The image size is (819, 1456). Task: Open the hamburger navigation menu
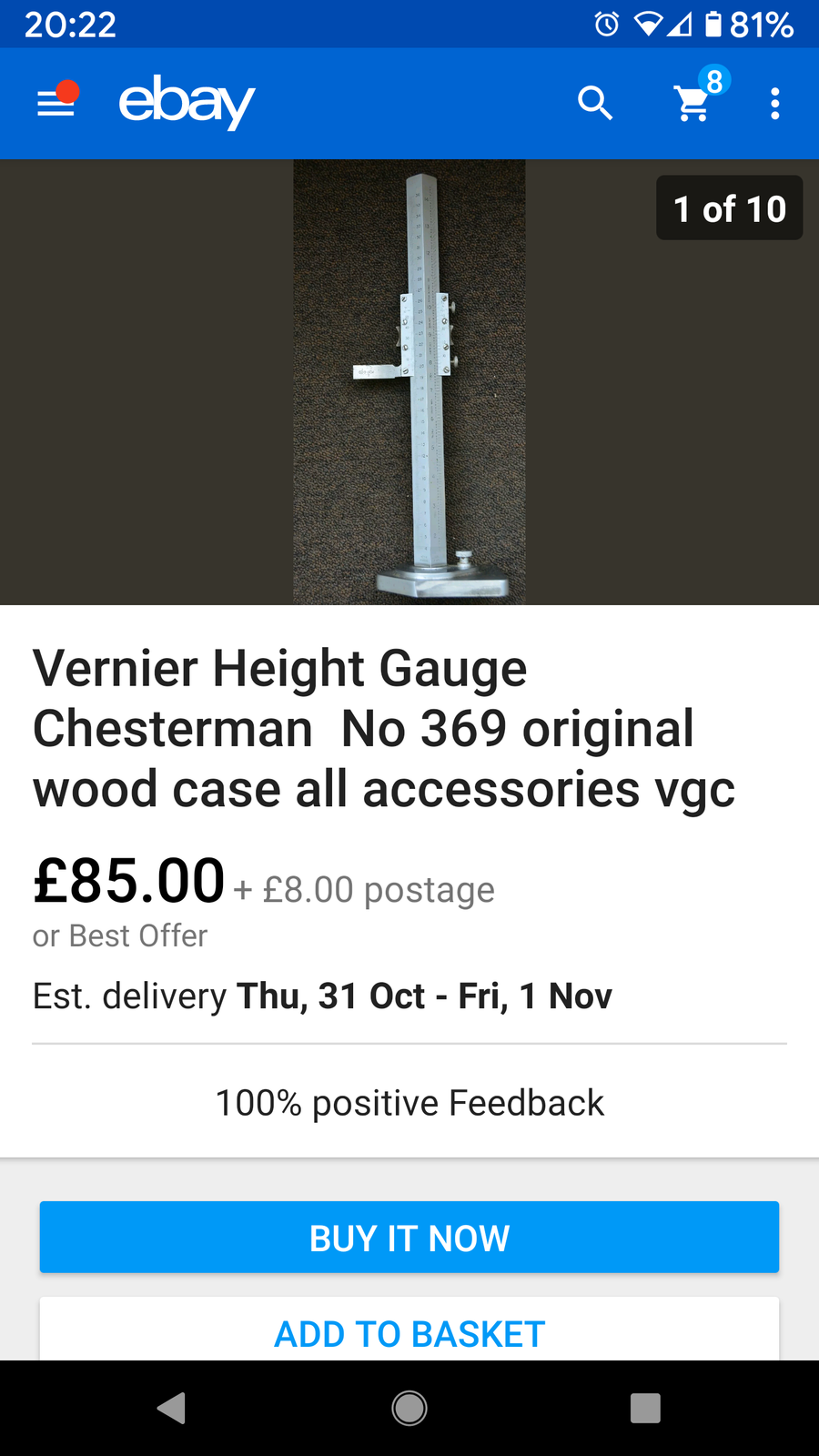pyautogui.click(x=56, y=103)
